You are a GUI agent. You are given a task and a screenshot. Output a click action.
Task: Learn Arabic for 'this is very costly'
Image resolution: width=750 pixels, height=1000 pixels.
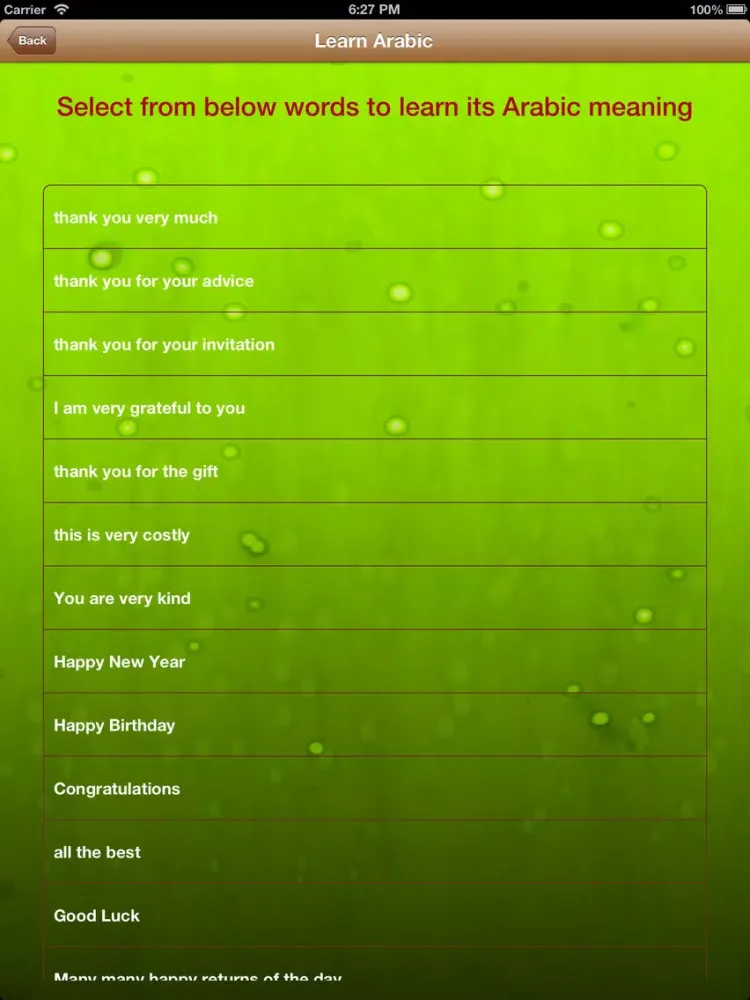coord(374,535)
